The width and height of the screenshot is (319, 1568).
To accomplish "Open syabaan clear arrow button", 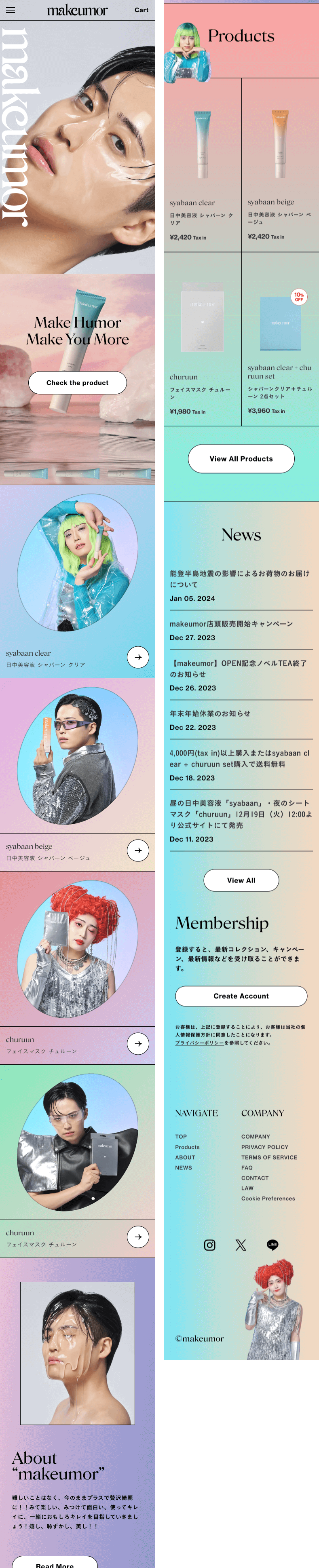I will (138, 657).
